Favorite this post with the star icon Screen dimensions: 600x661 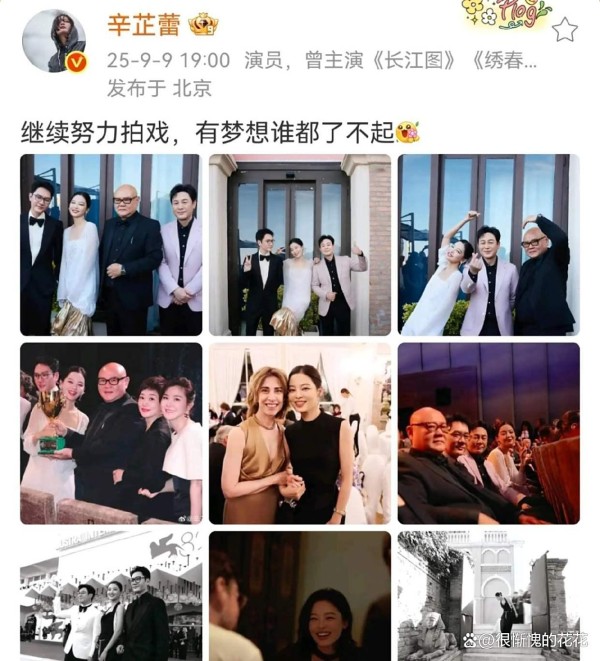coord(564,29)
